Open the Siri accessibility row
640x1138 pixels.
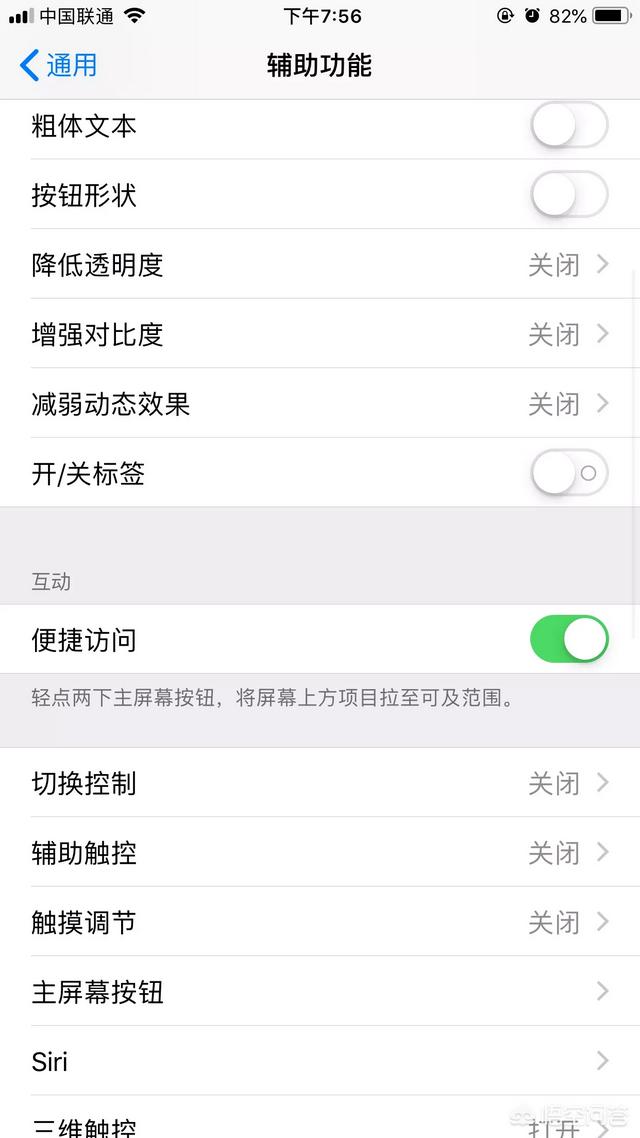tap(320, 1061)
